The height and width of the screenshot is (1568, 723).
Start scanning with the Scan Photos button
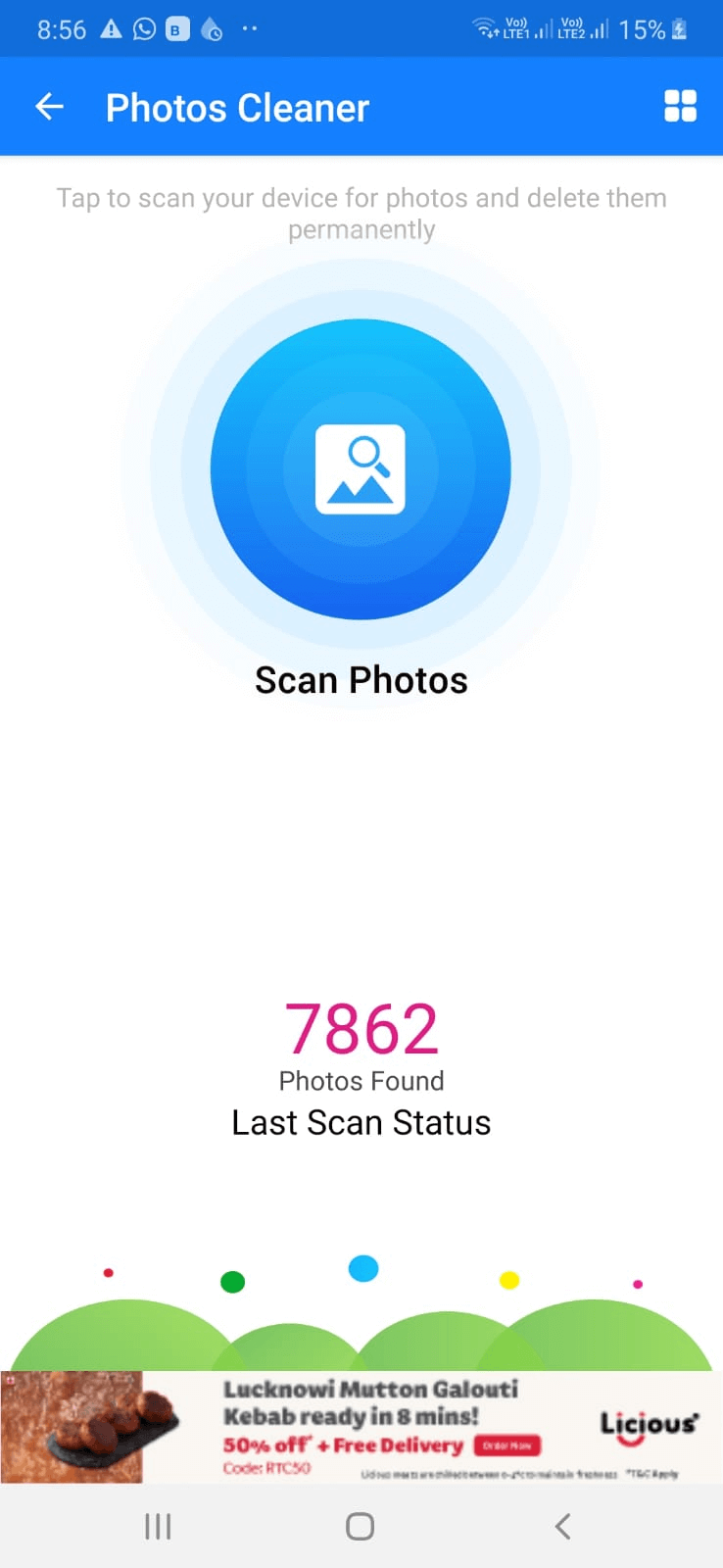[361, 469]
